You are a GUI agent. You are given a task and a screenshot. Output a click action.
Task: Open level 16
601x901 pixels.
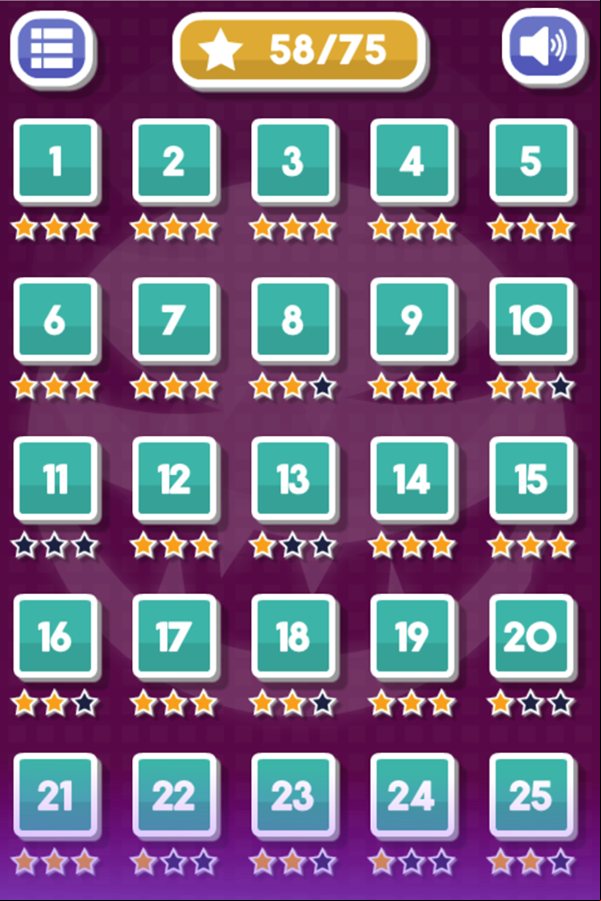point(56,637)
